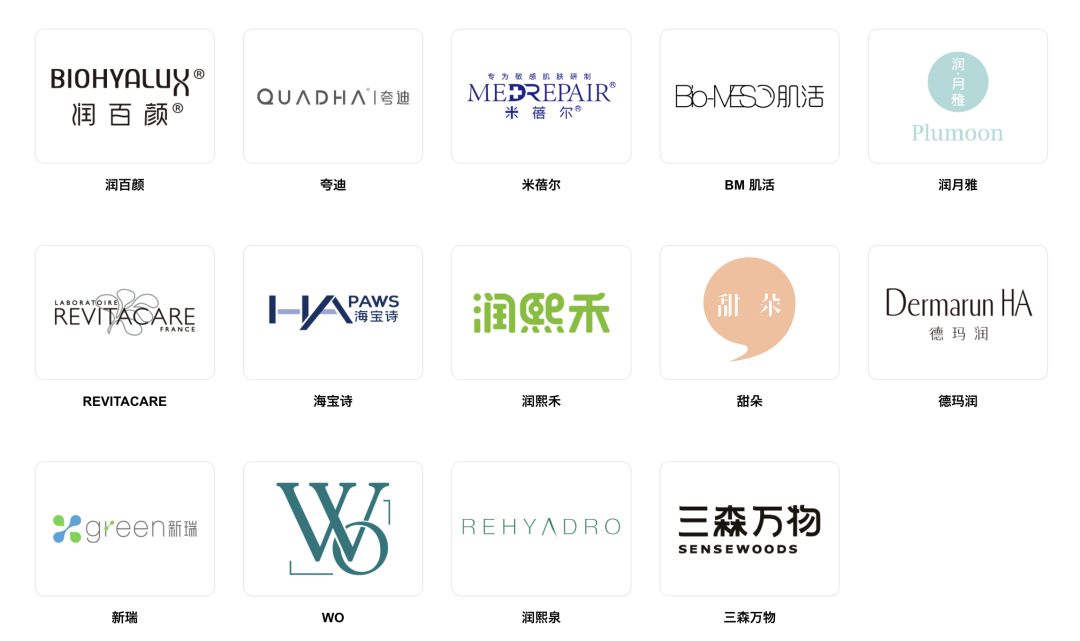
Task: Open the 甜朵 brand card
Action: pos(749,313)
